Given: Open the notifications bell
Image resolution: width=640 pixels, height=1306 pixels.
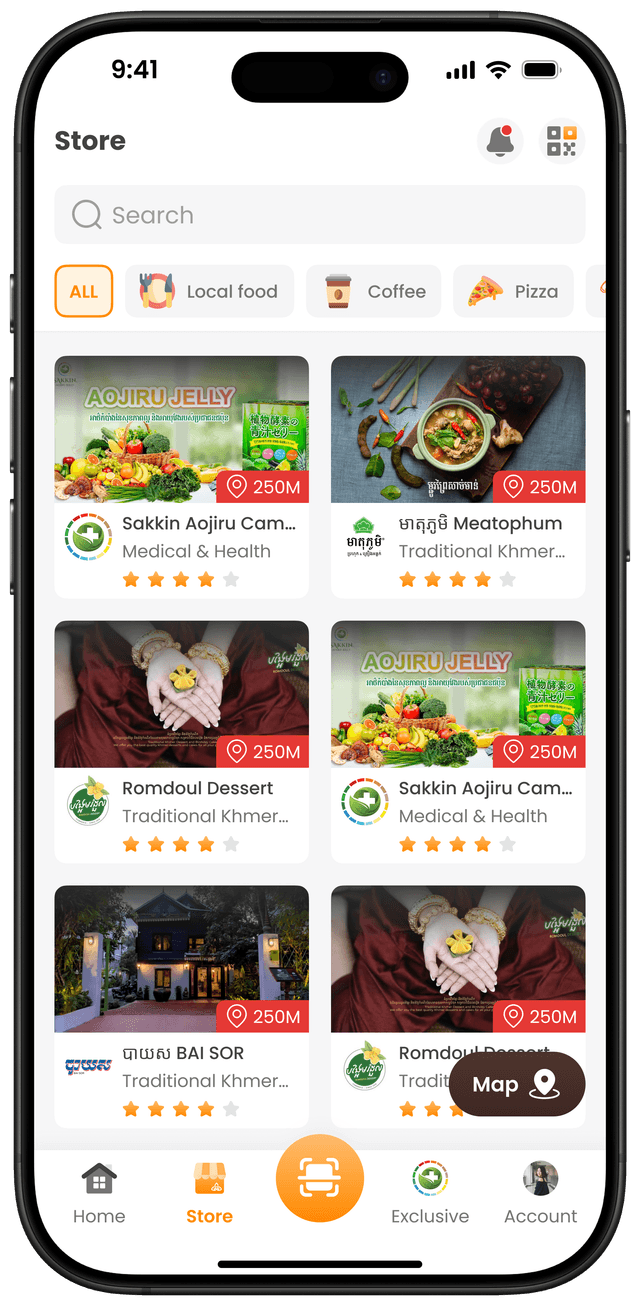Looking at the screenshot, I should point(500,141).
